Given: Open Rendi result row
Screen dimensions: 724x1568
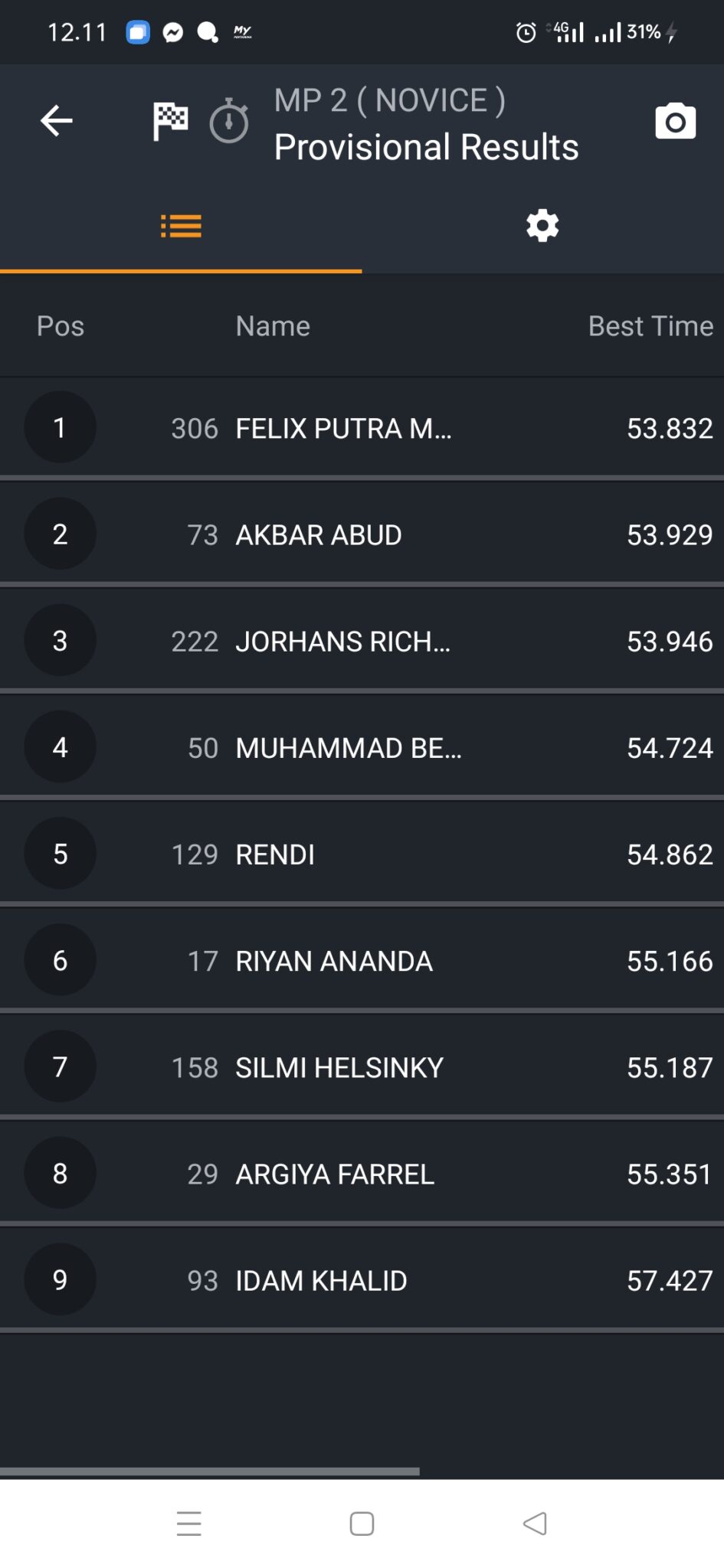Looking at the screenshot, I should [x=362, y=854].
